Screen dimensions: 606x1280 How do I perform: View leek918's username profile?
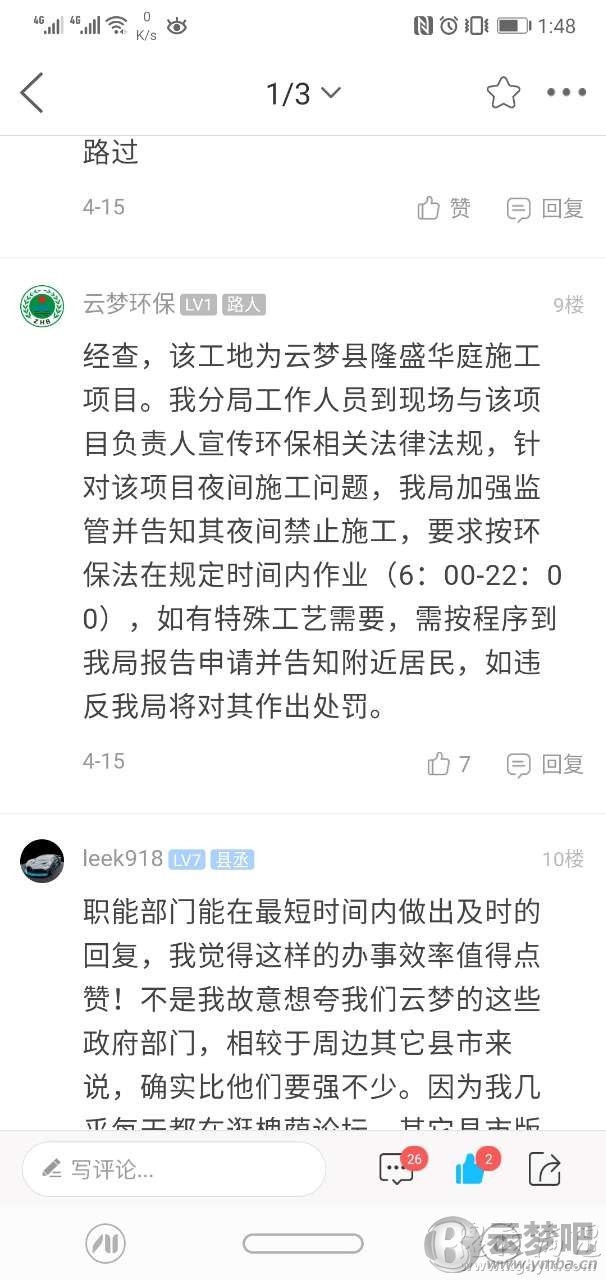(x=122, y=859)
